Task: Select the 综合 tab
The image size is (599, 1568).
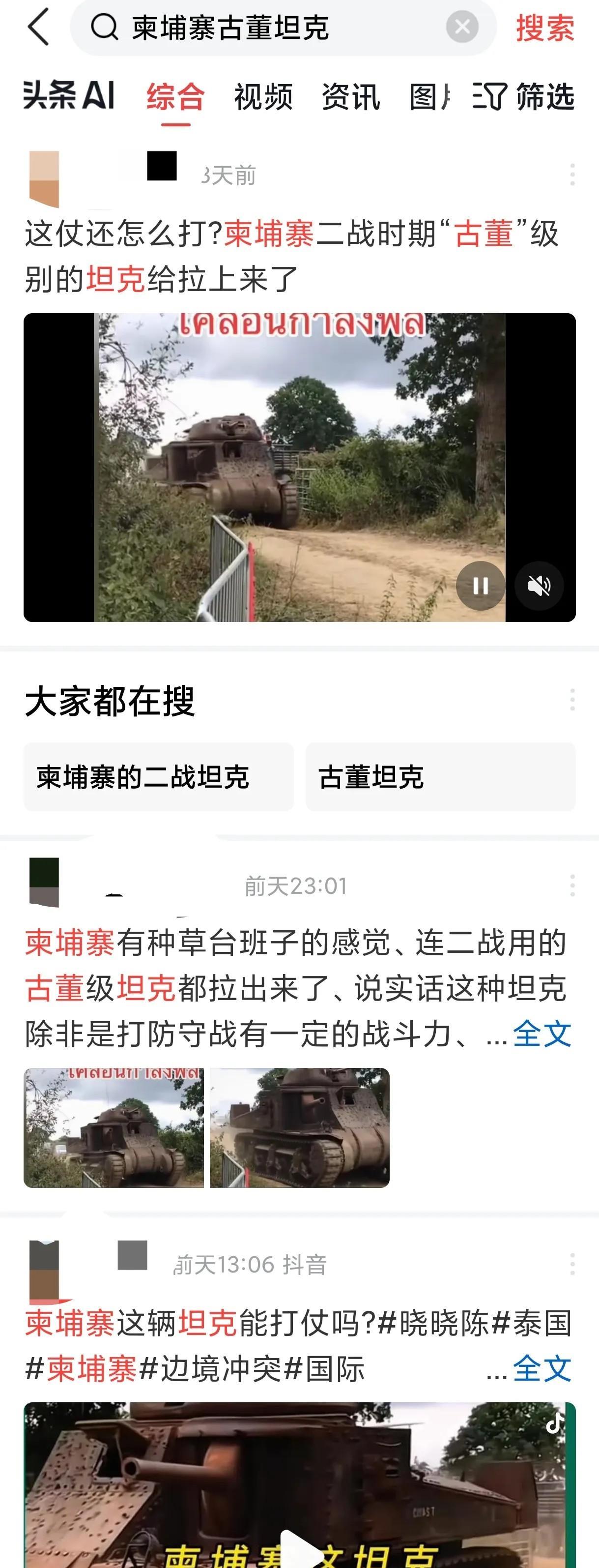Action: pyautogui.click(x=175, y=97)
